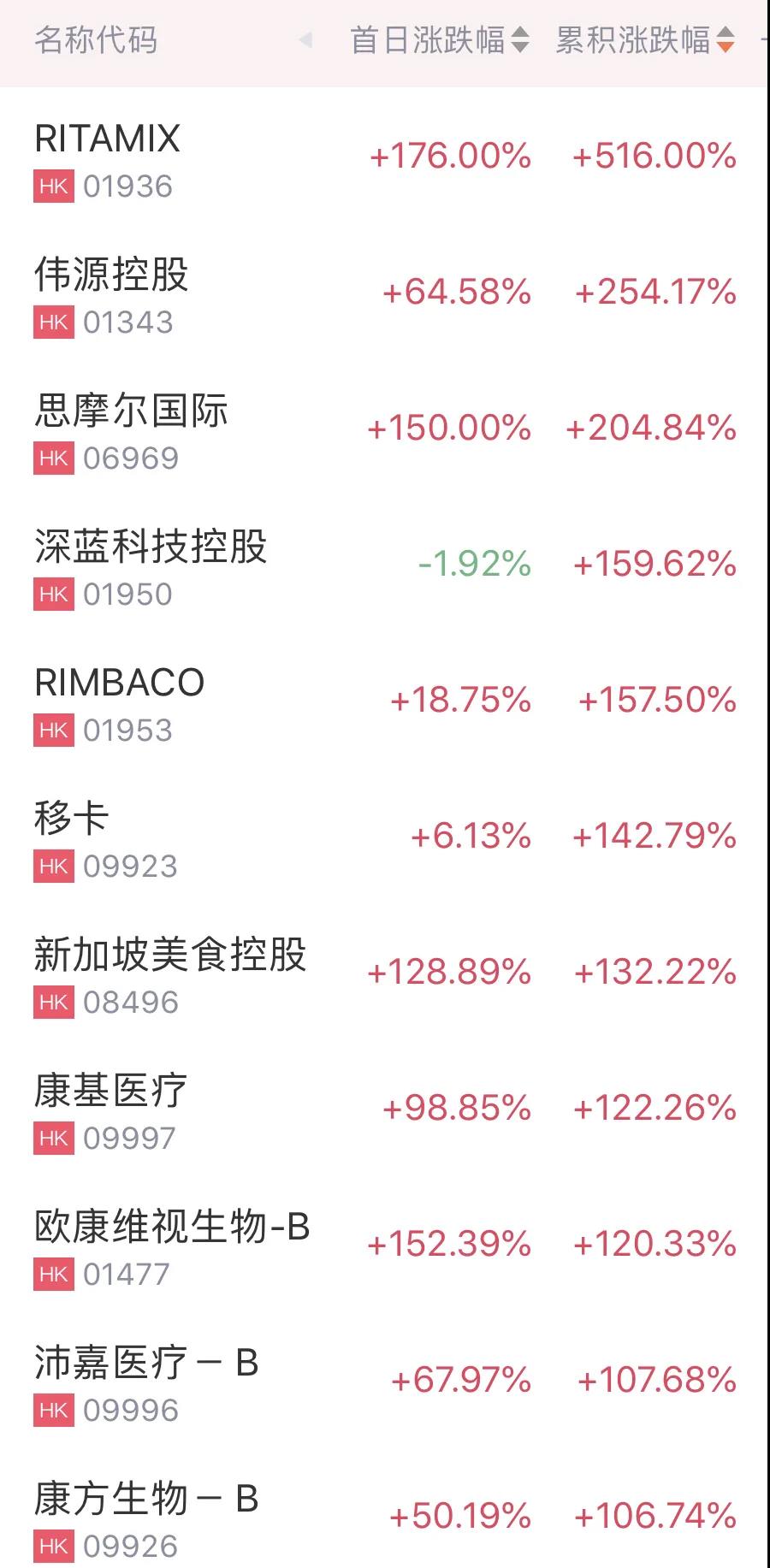
Task: Tap the left arrow beside 名称代码
Action: 305,40
